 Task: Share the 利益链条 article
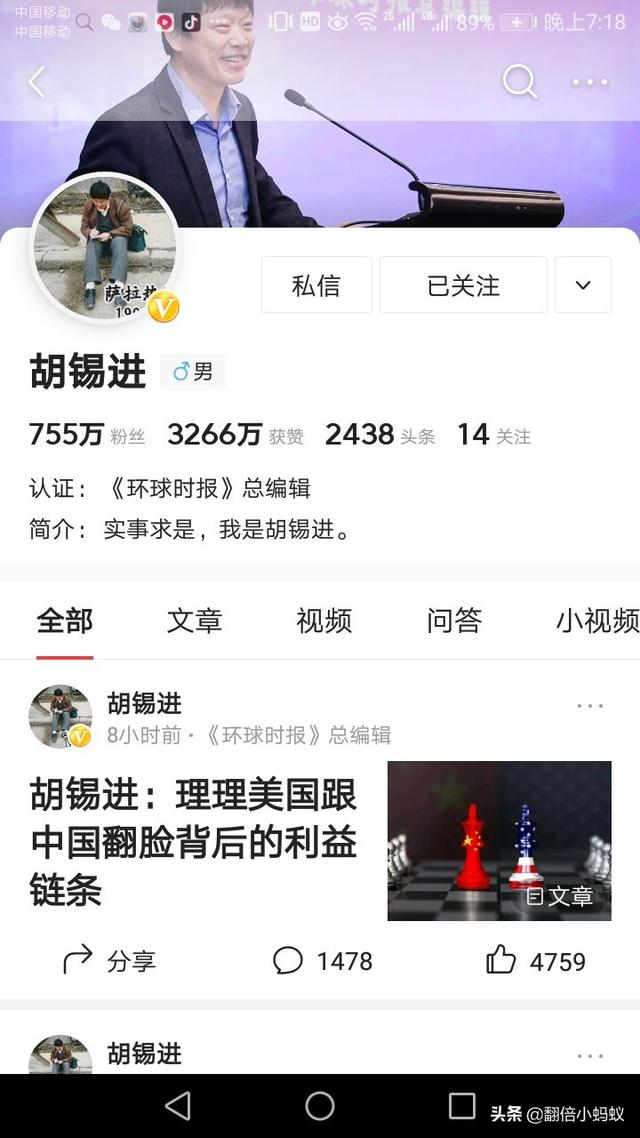click(x=110, y=961)
